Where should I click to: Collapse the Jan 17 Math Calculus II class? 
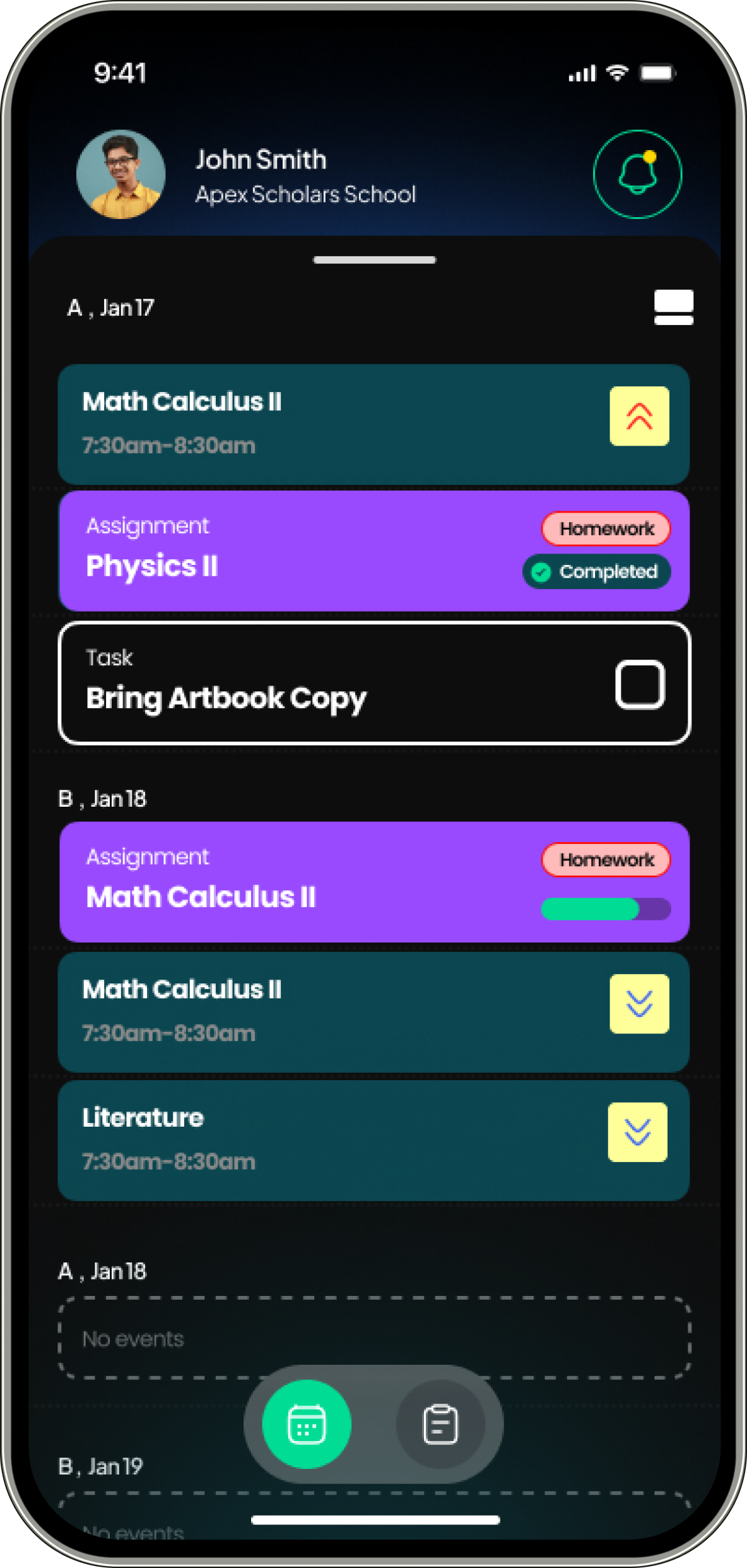(x=639, y=416)
